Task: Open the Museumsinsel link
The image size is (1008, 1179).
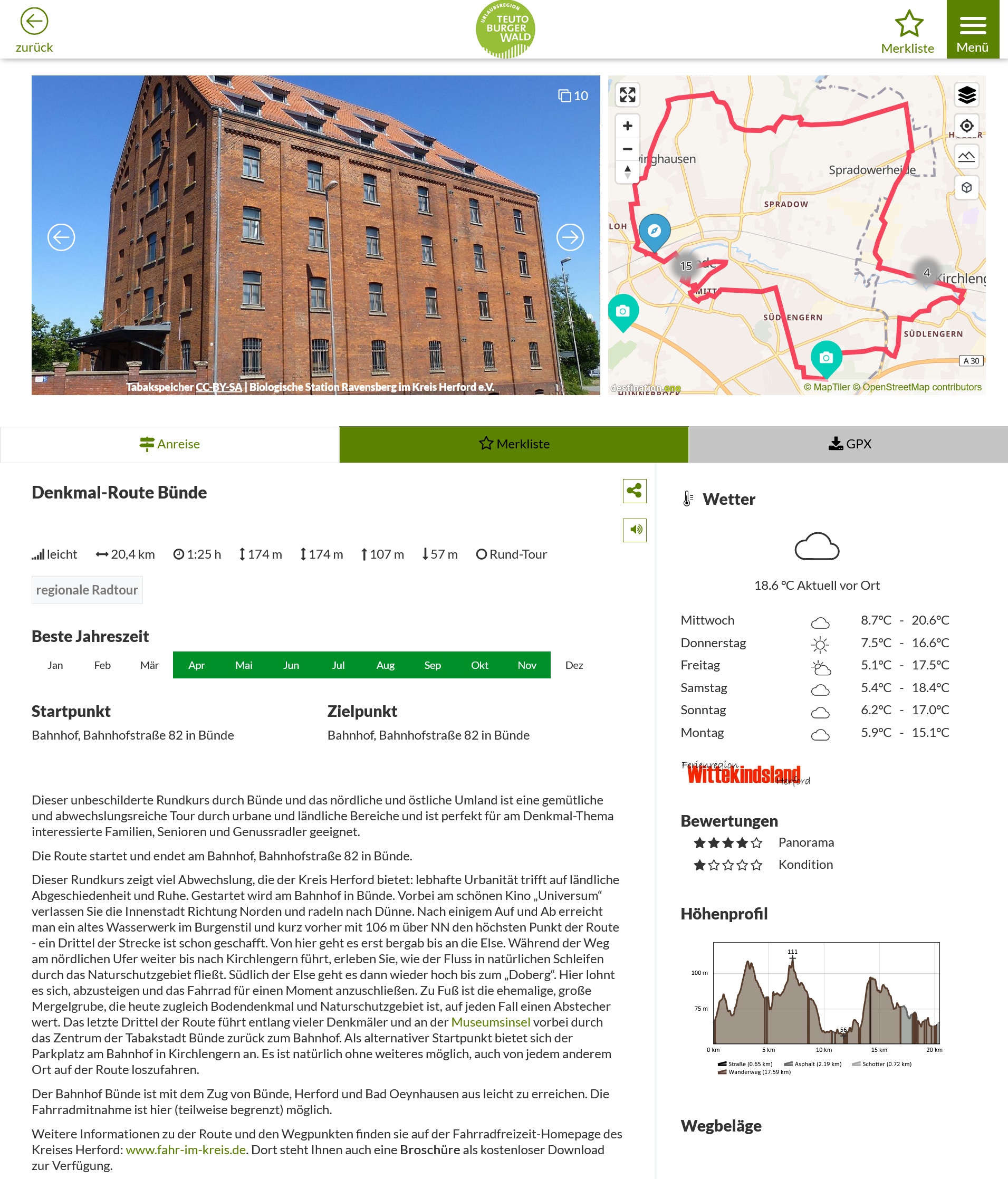Action: (x=491, y=1022)
